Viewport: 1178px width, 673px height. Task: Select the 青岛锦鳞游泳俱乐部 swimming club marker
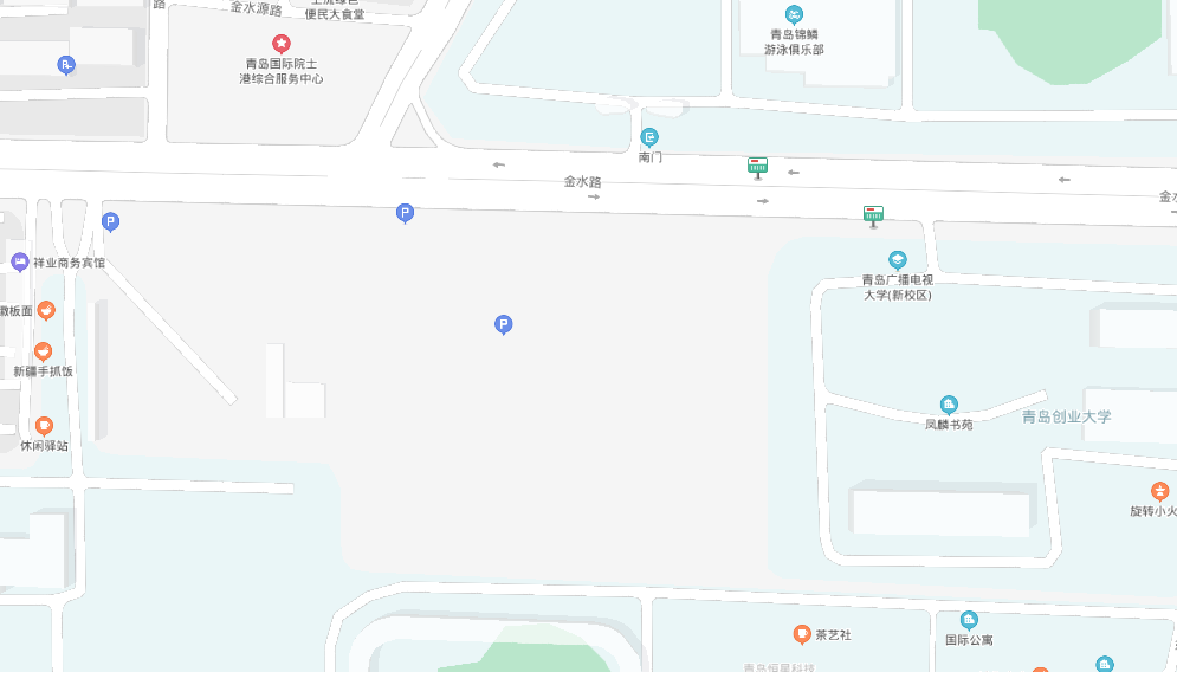[x=794, y=14]
